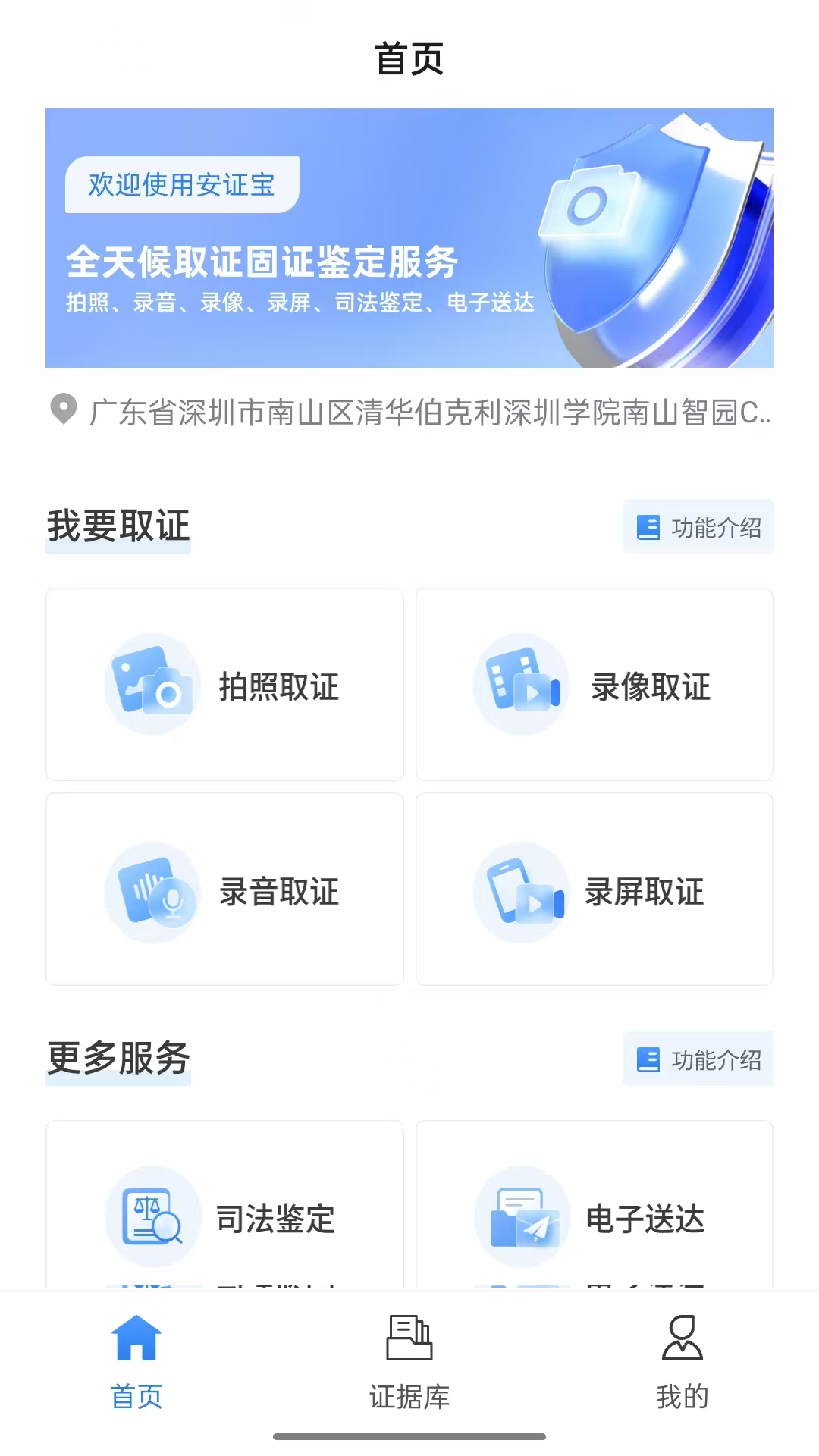This screenshot has height=1456, width=819.
Task: Open 拍照取证 photo evidence card
Action: (x=224, y=685)
